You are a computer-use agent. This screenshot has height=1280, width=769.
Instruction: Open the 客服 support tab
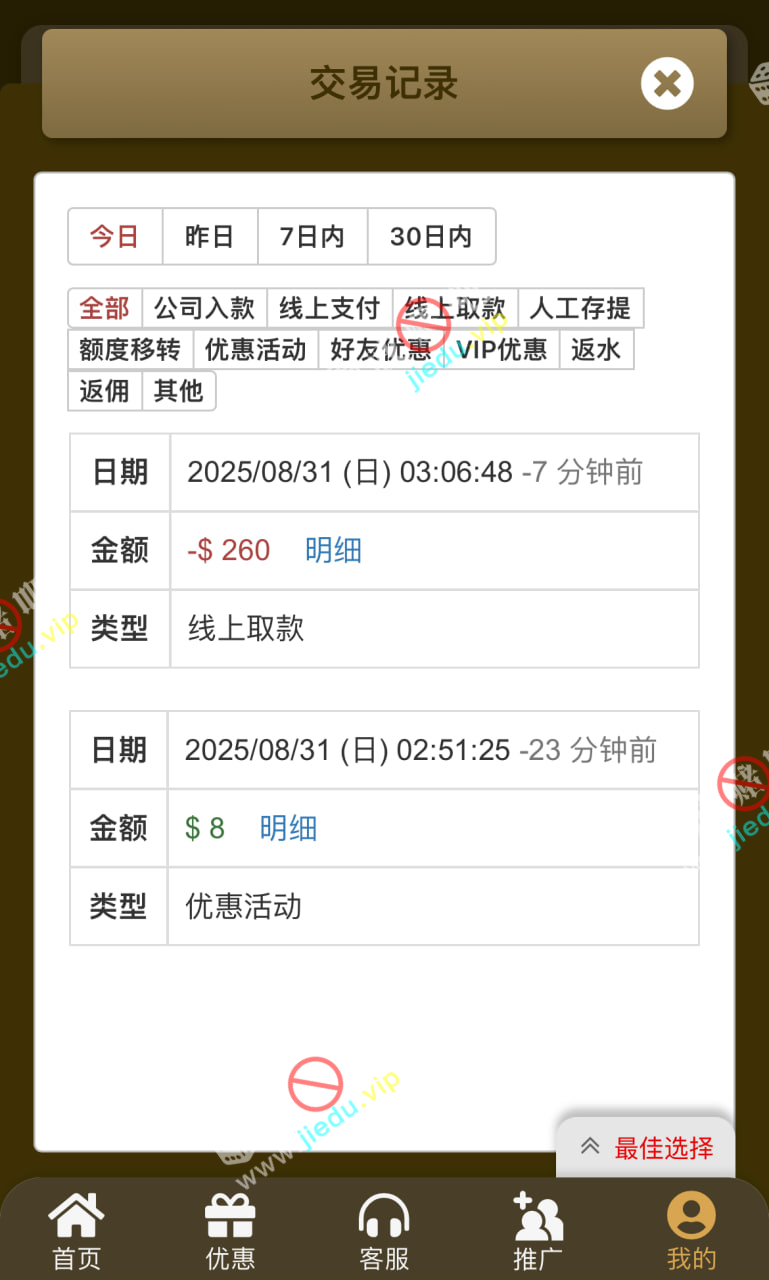pyautogui.click(x=384, y=1231)
